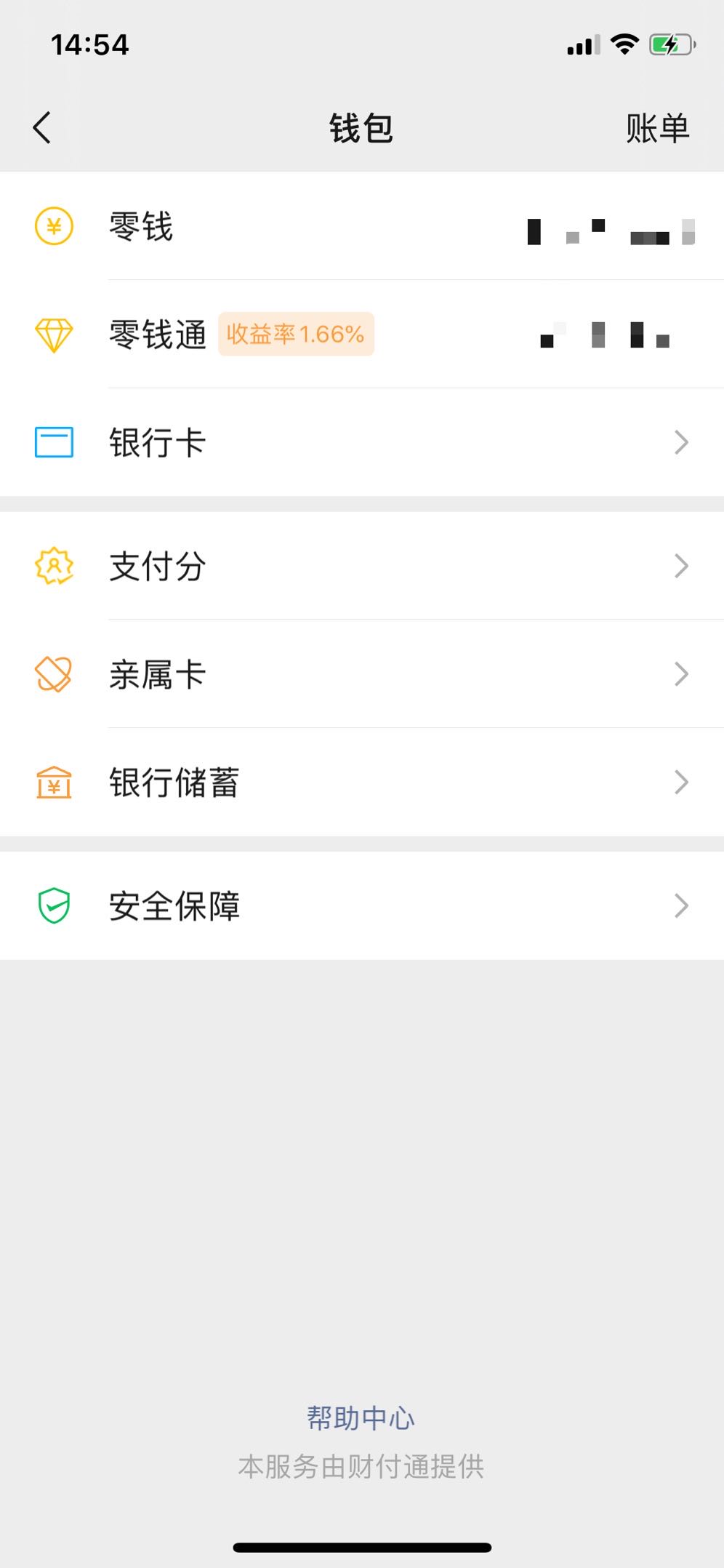Expand 支付分 using the arrow
The height and width of the screenshot is (1568, 724).
[x=680, y=564]
